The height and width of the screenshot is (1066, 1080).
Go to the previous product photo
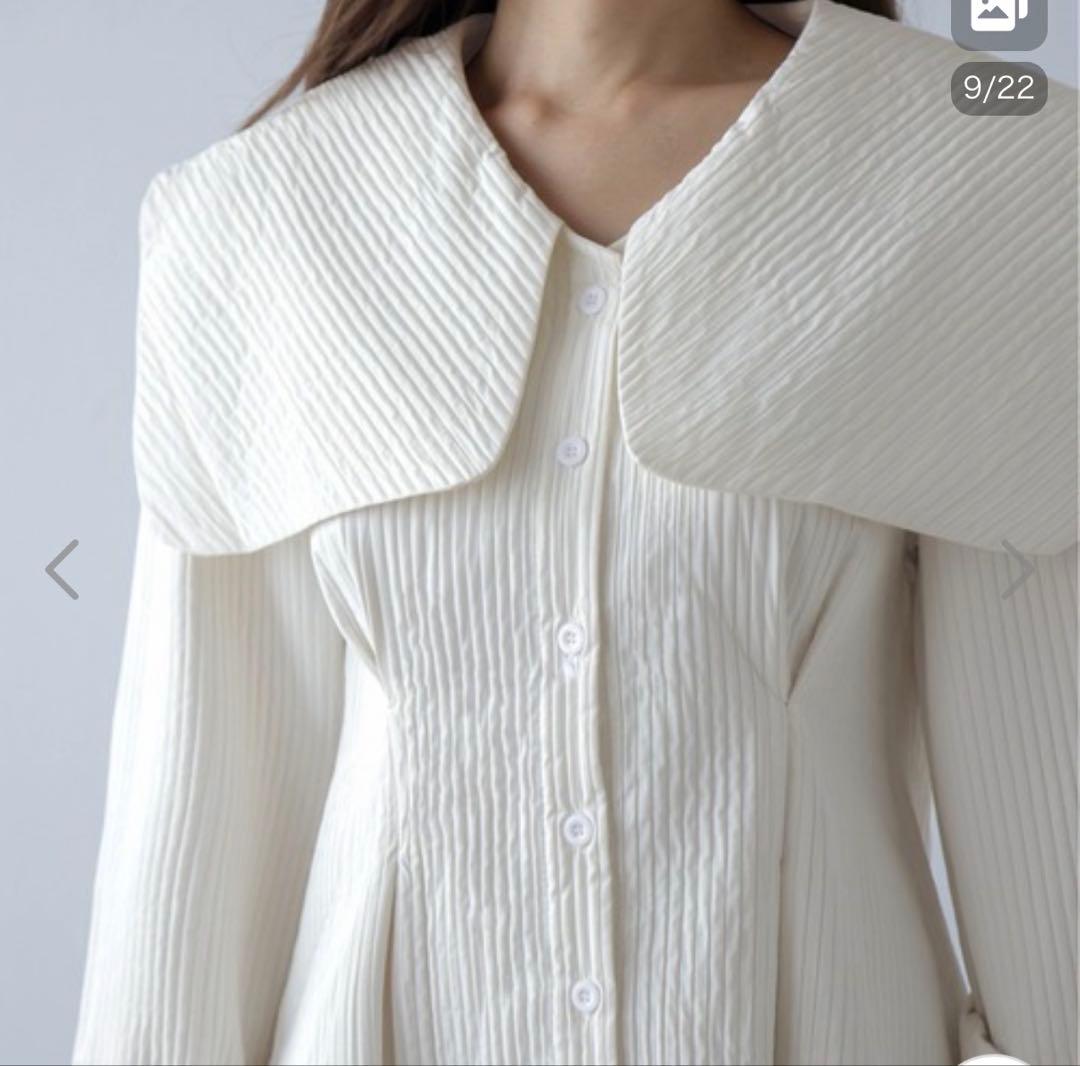coord(62,570)
